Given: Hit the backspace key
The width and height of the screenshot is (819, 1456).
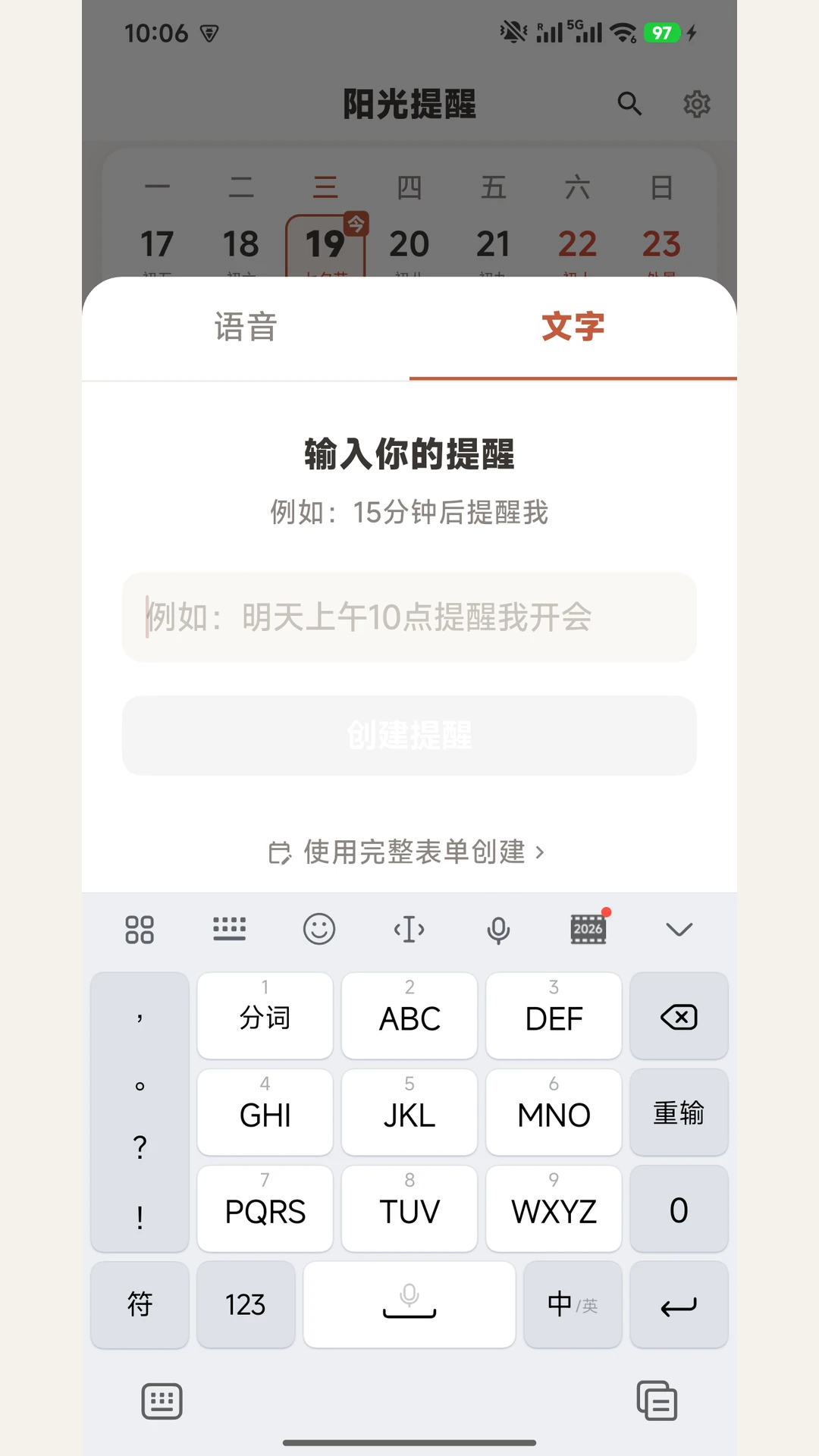Looking at the screenshot, I should click(x=679, y=1016).
